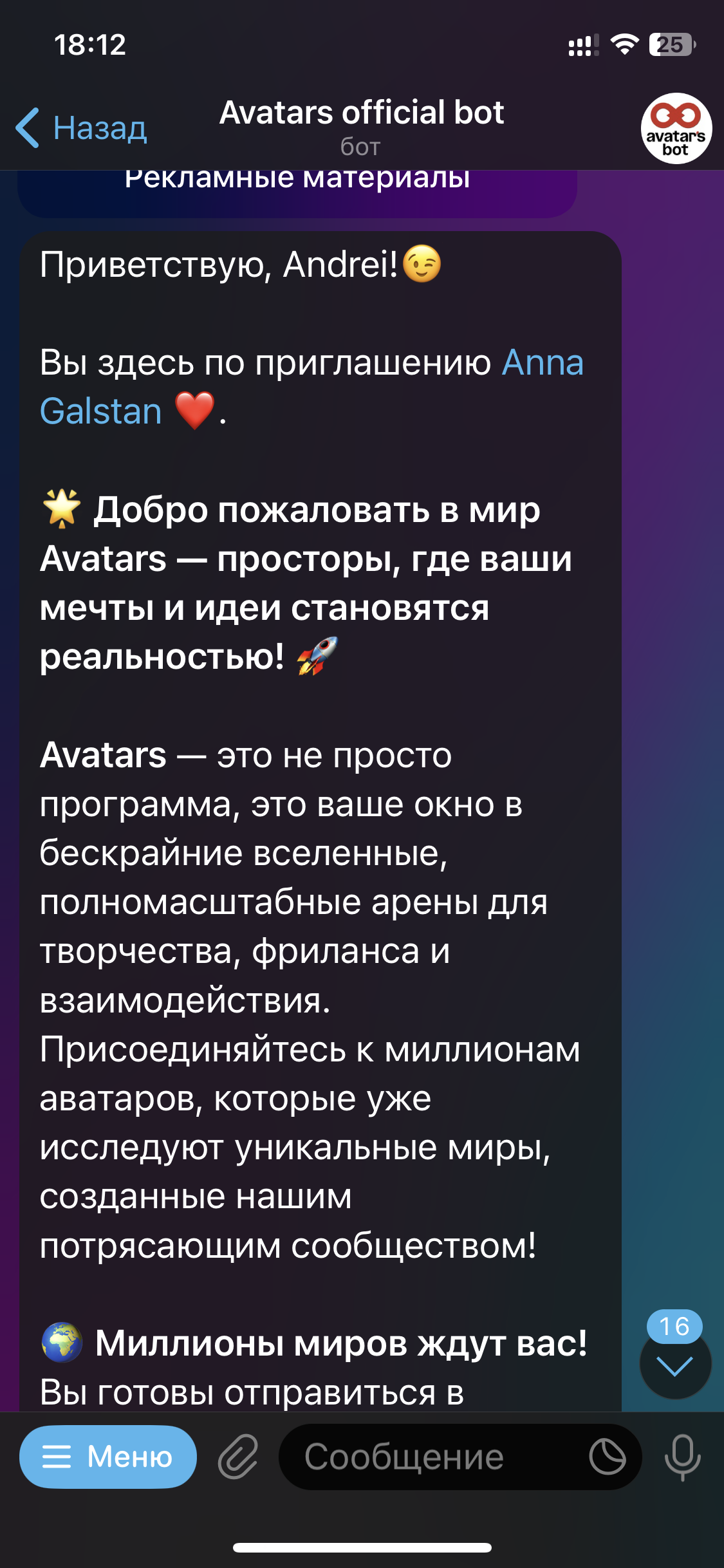Screen dimensions: 724x1568
Task: Open the Avatars bot profile picture
Action: [676, 129]
